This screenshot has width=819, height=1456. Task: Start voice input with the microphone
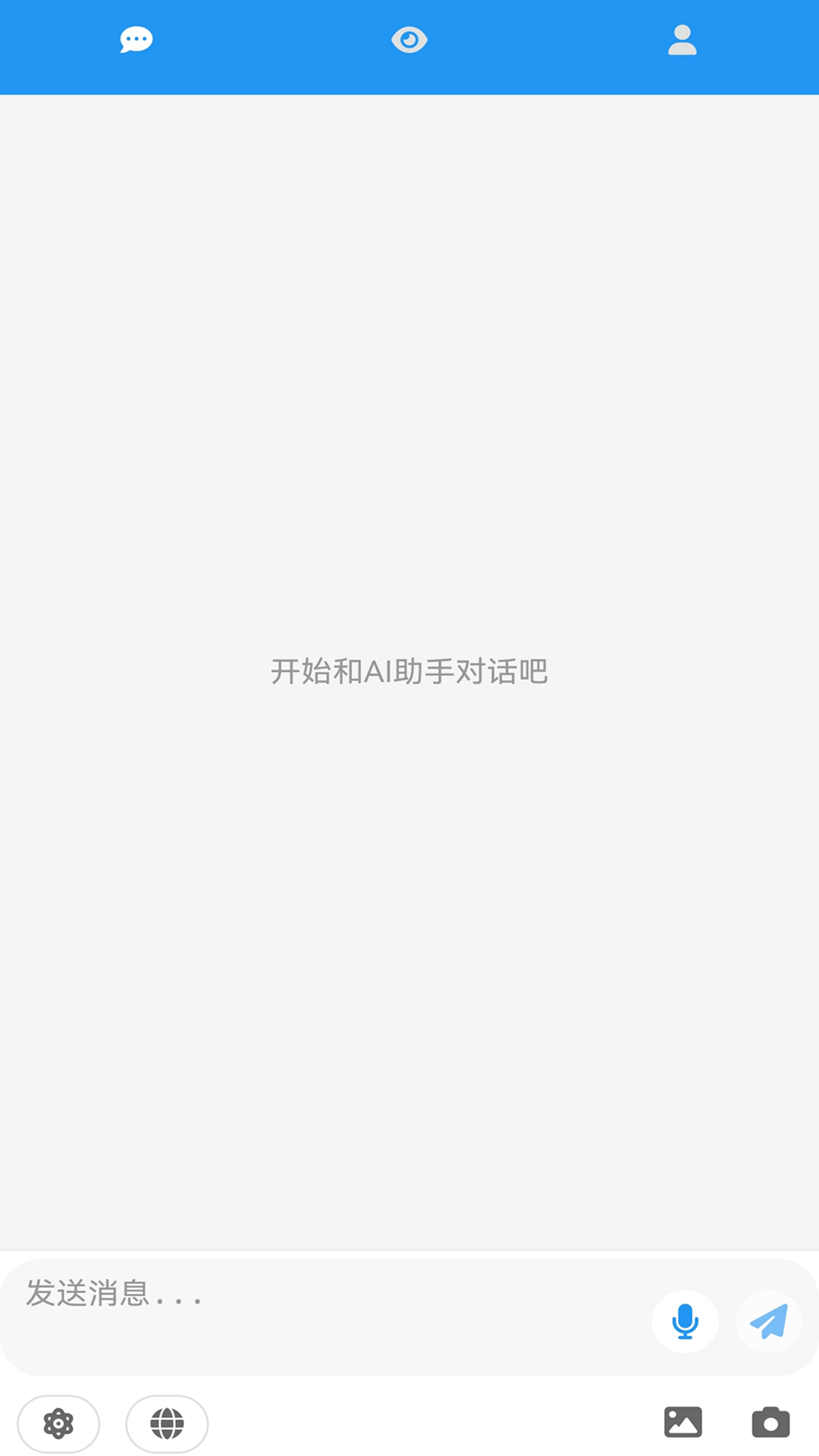685,1322
